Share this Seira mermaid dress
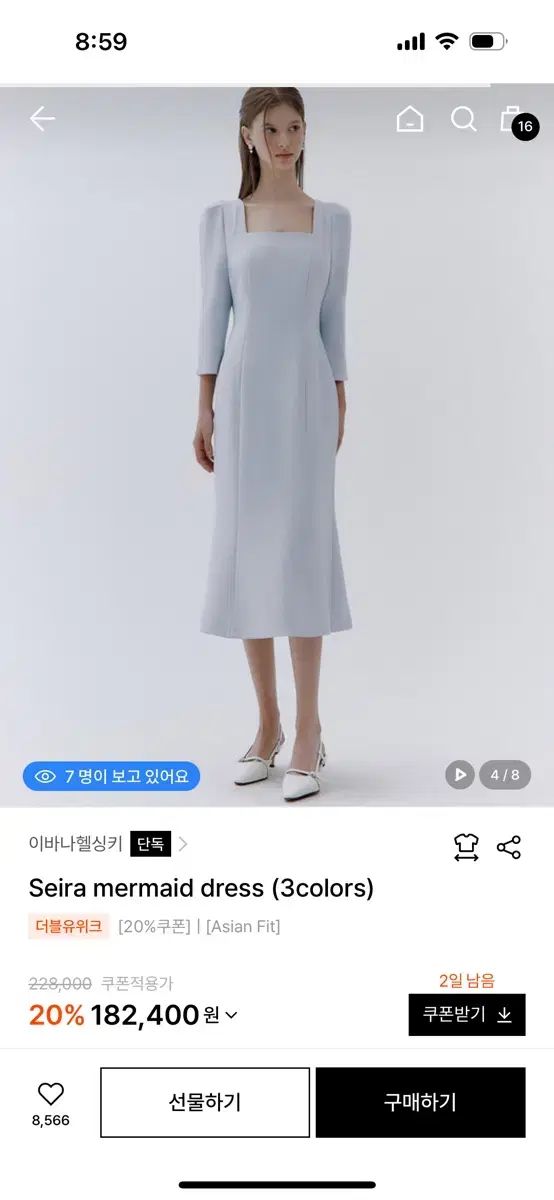Screen dimensions: 554x1200 pos(509,847)
